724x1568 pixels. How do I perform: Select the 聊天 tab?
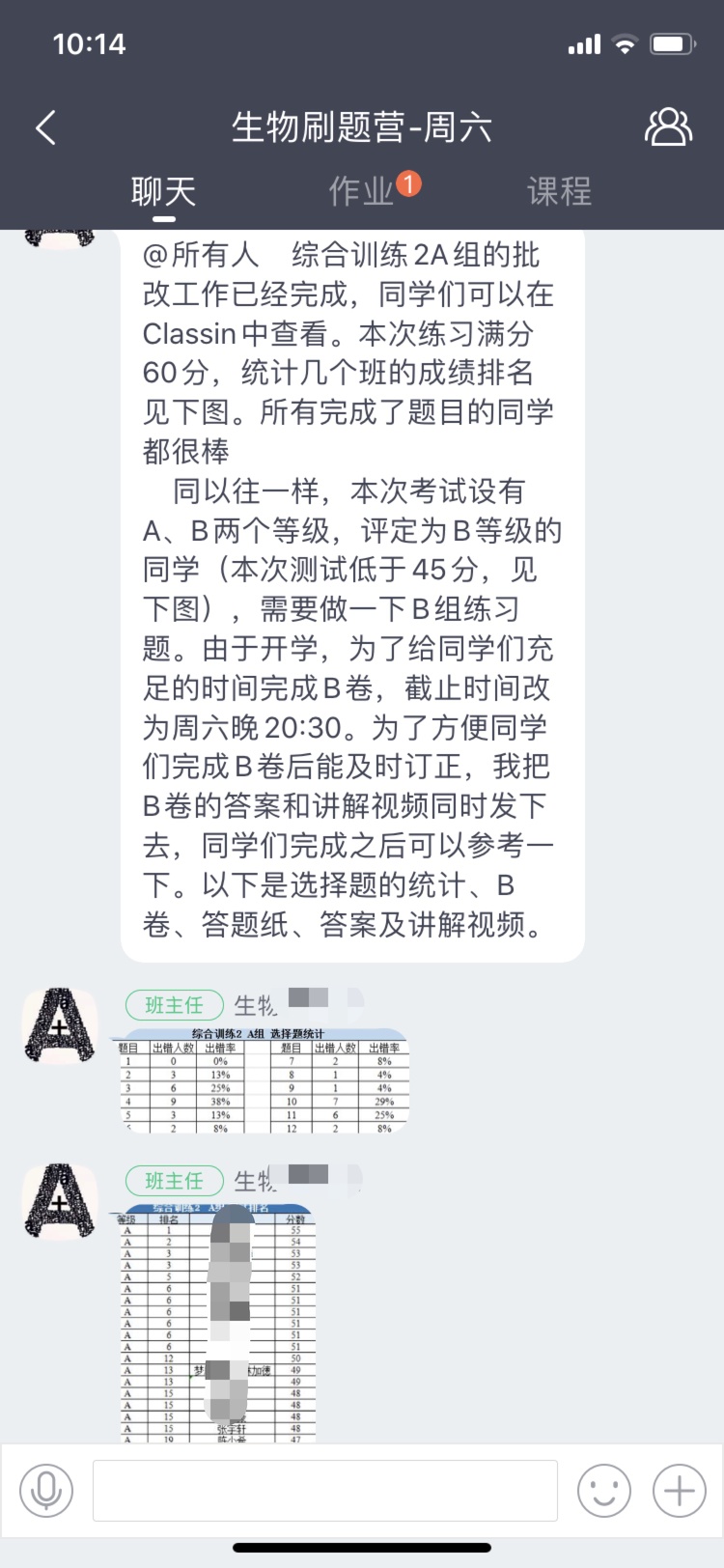[163, 191]
